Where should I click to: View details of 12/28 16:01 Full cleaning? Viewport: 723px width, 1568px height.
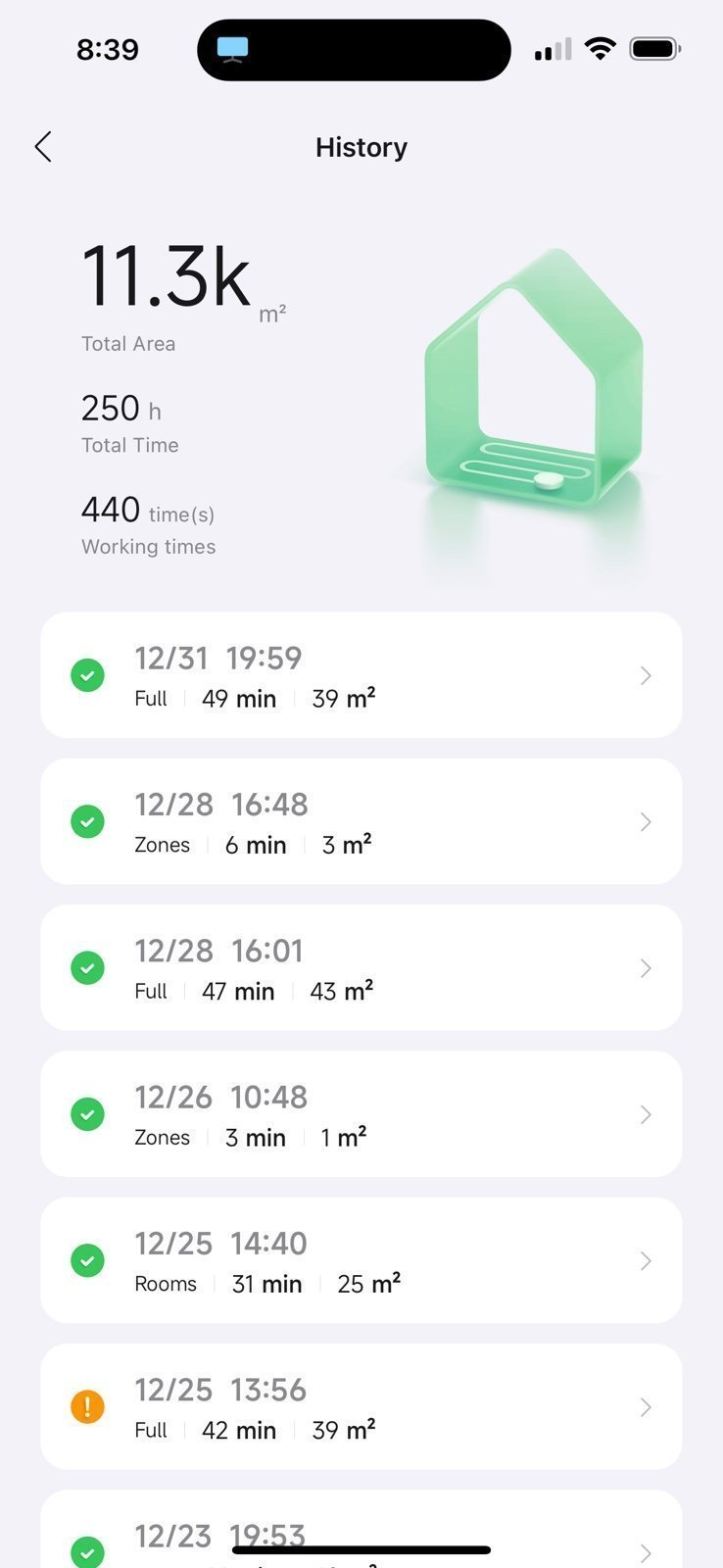coord(361,967)
